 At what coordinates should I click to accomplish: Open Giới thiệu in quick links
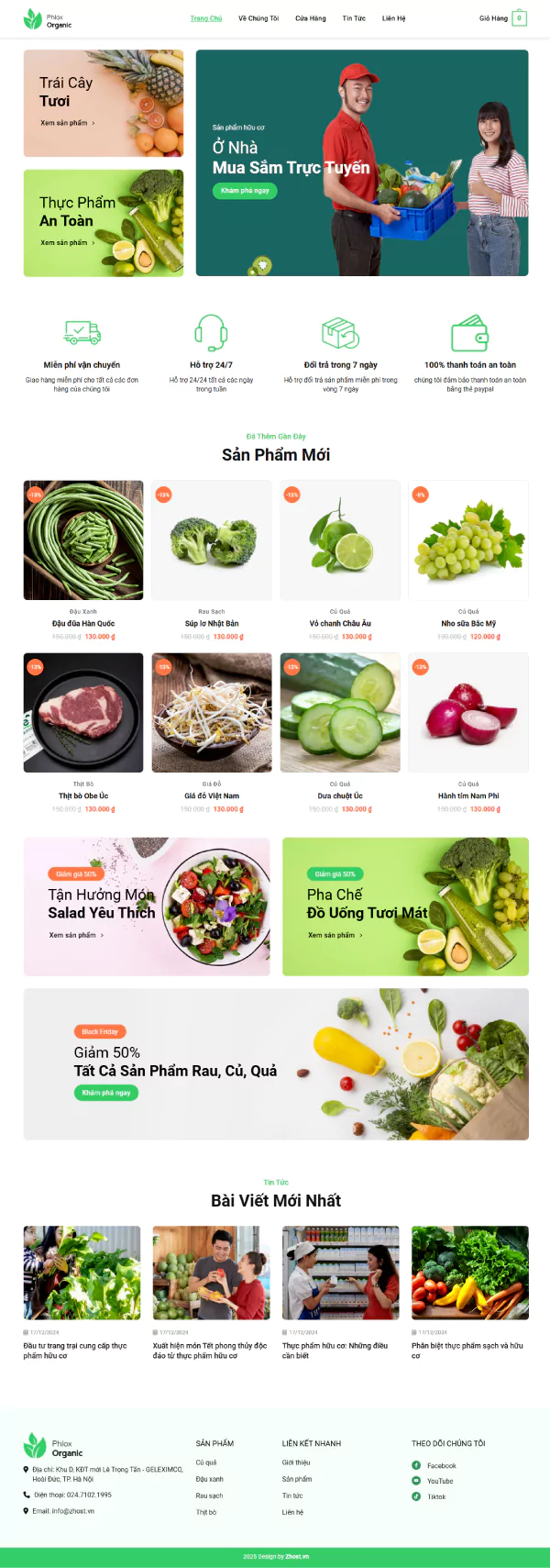[296, 1462]
